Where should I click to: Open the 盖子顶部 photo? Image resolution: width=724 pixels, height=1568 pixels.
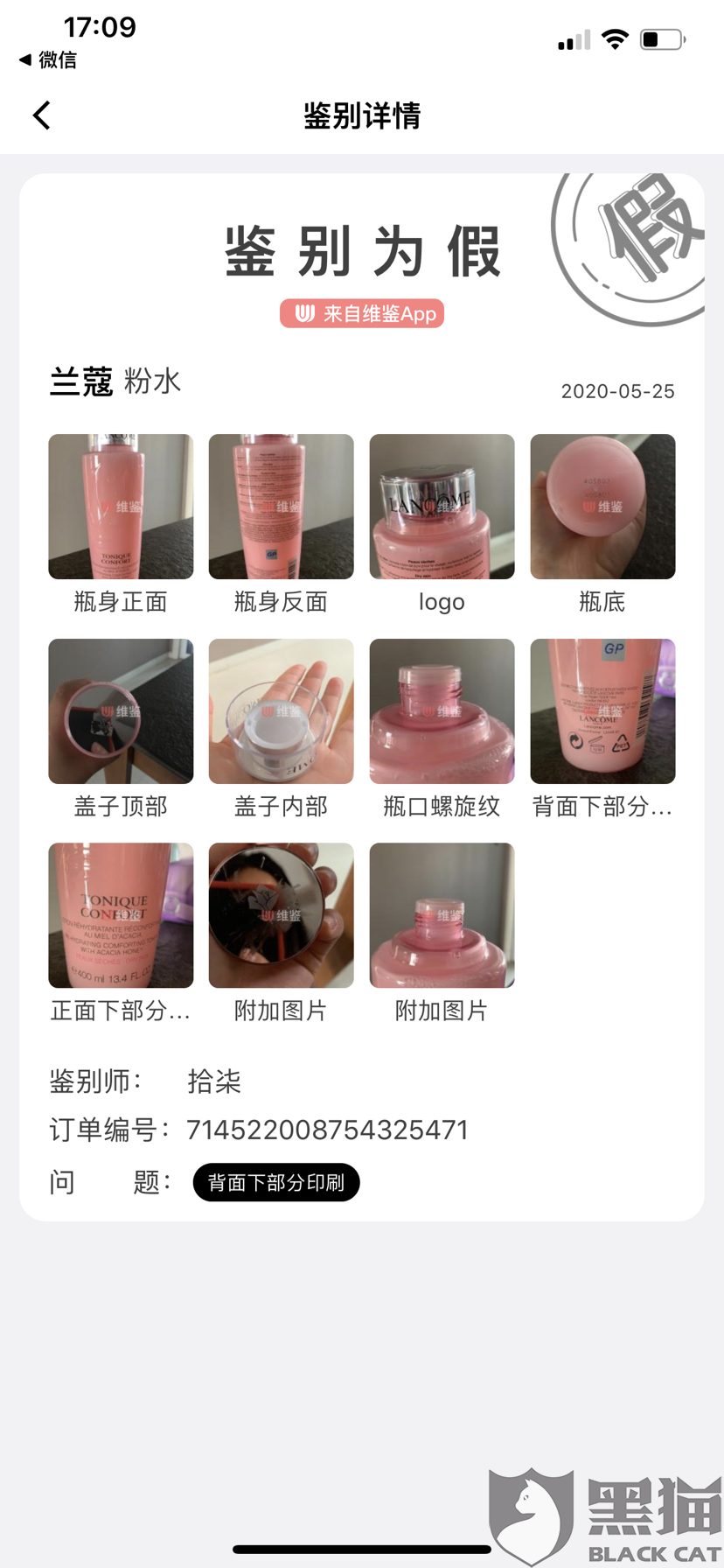point(121,711)
